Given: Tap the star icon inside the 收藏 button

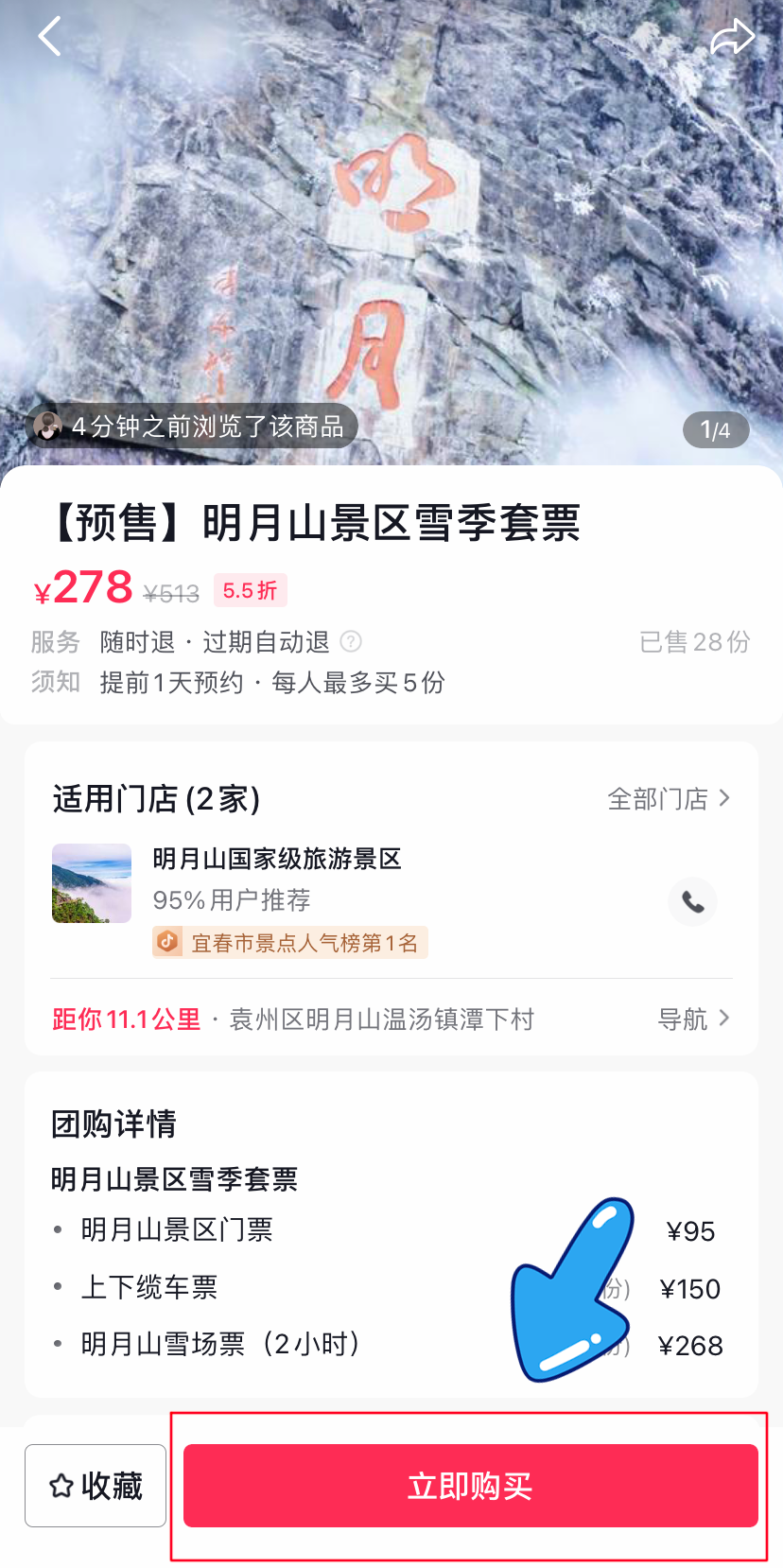Looking at the screenshot, I should point(59,1486).
